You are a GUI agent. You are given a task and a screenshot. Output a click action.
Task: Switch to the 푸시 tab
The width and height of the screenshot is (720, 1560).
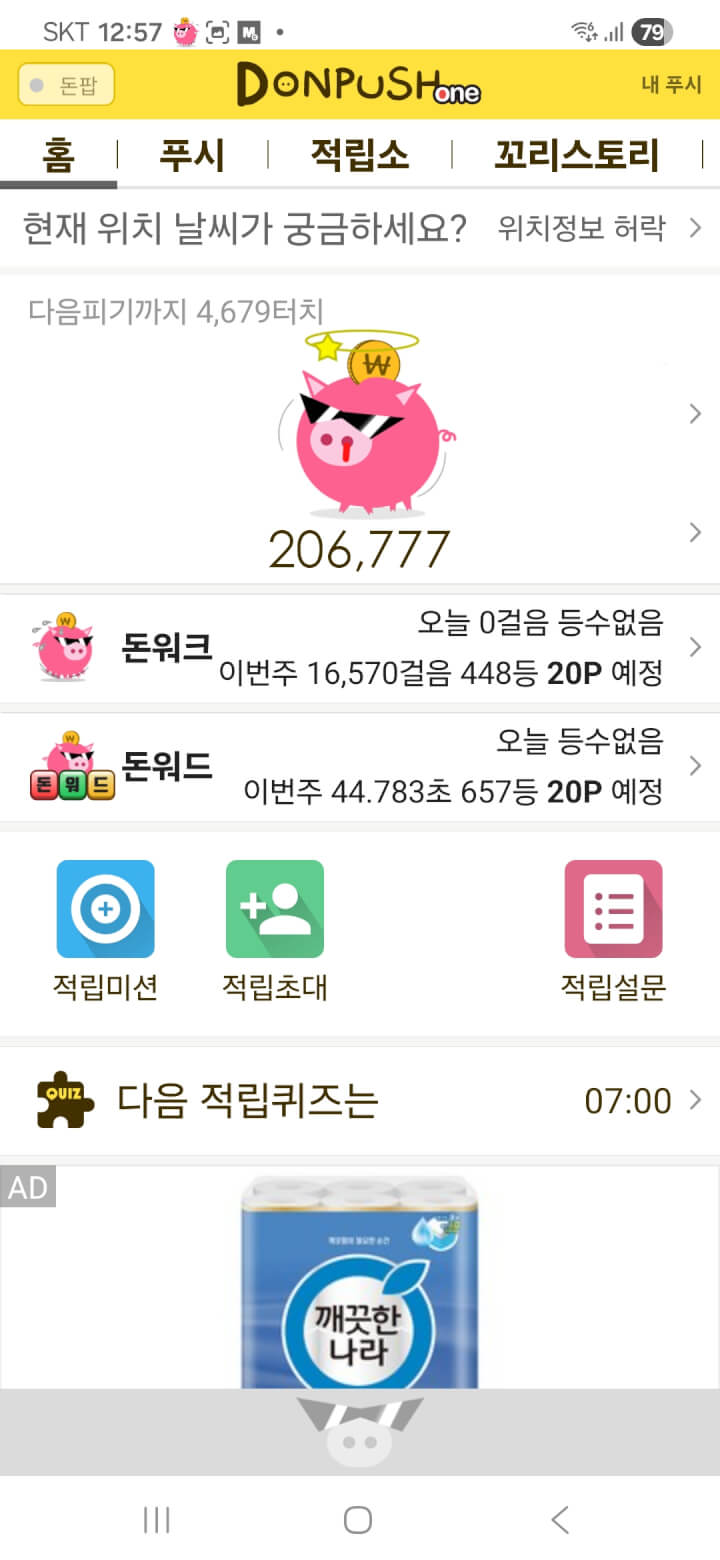192,156
